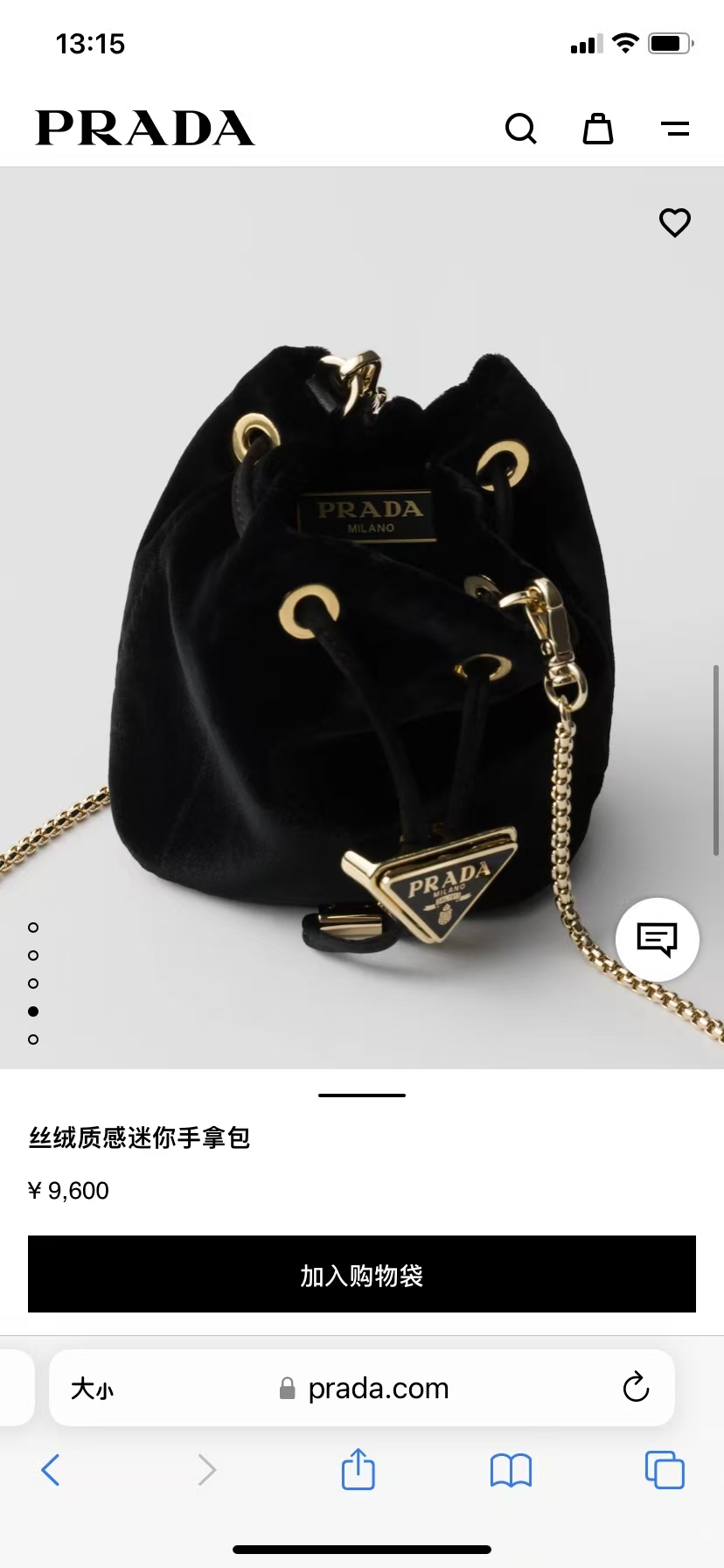Toggle the wishlist heart on the bag

(674, 224)
